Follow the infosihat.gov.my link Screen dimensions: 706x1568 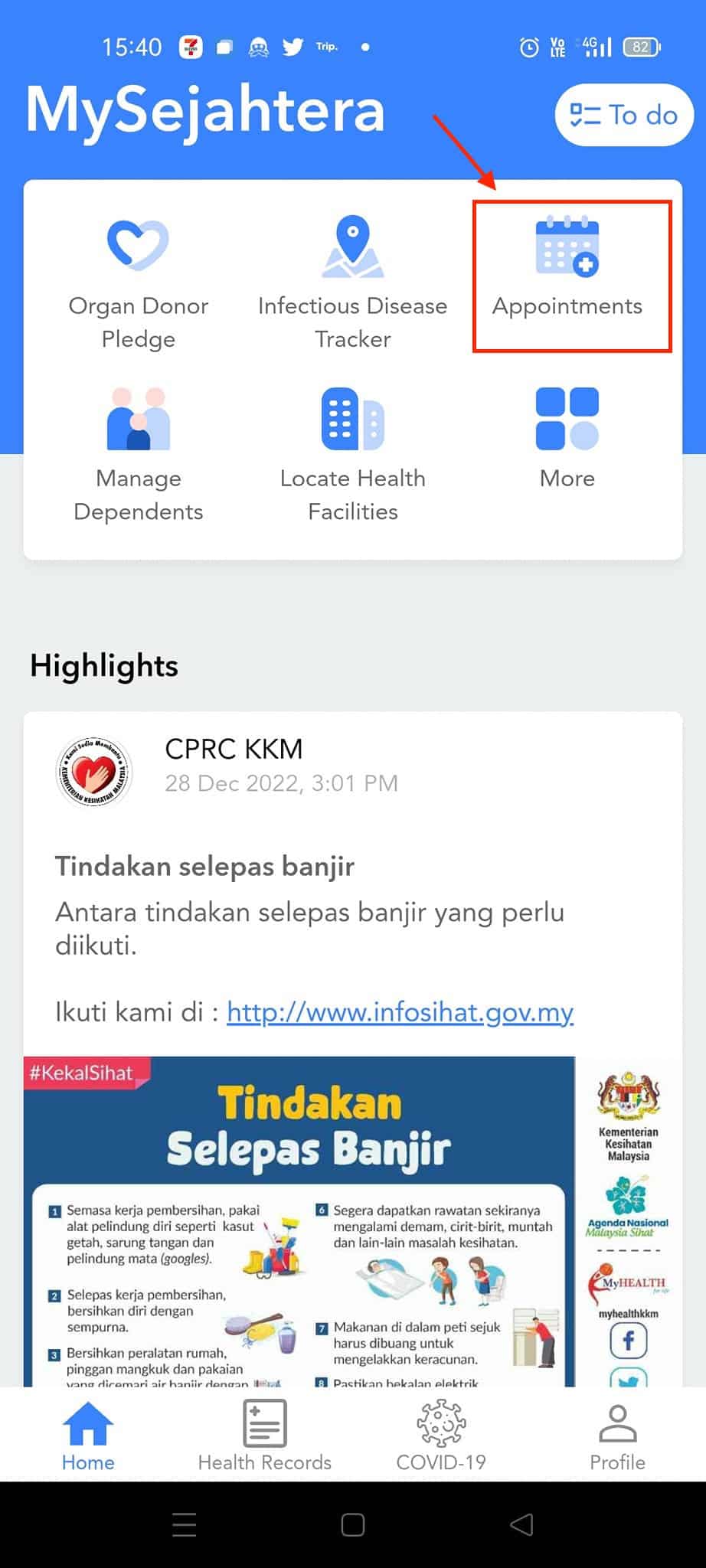399,1011
